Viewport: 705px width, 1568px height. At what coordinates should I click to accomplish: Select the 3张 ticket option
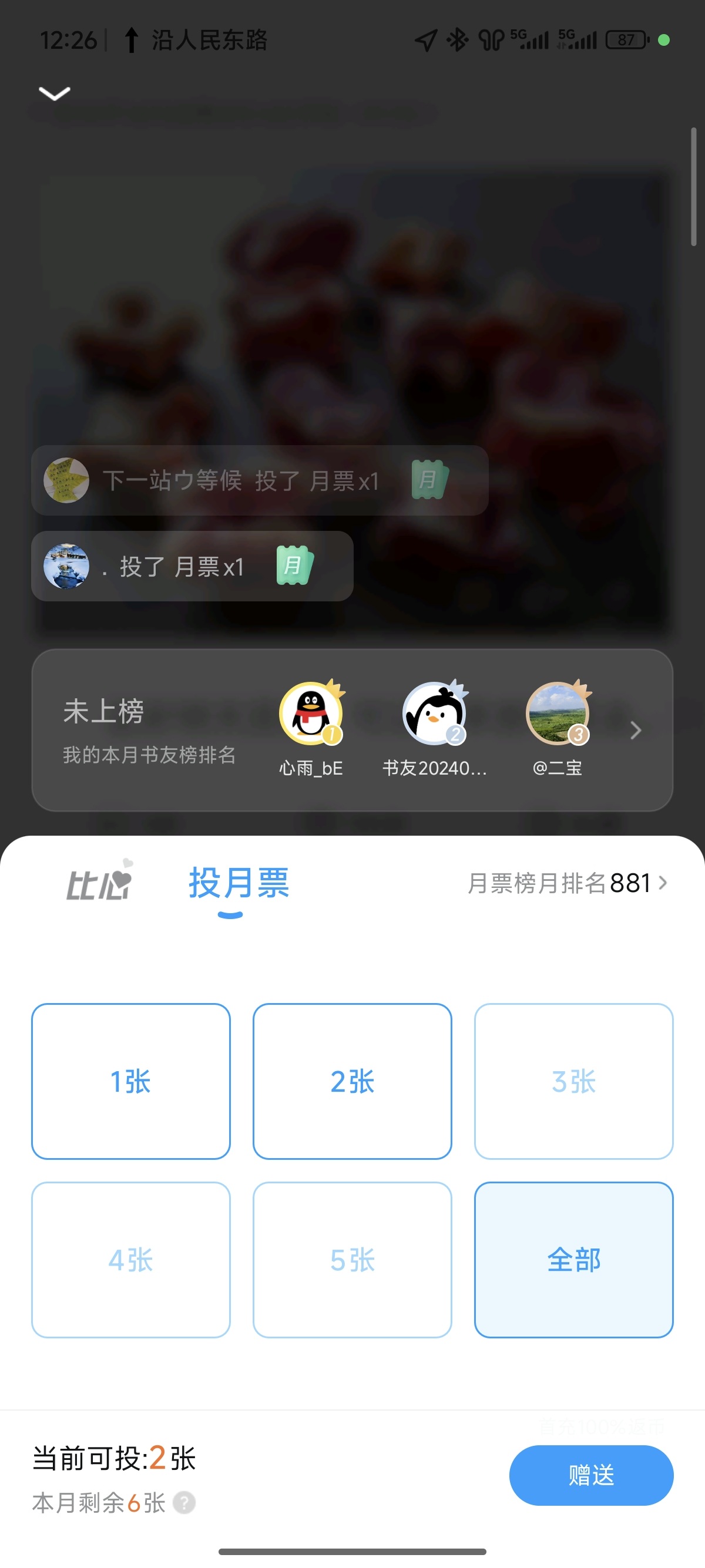pyautogui.click(x=573, y=1081)
